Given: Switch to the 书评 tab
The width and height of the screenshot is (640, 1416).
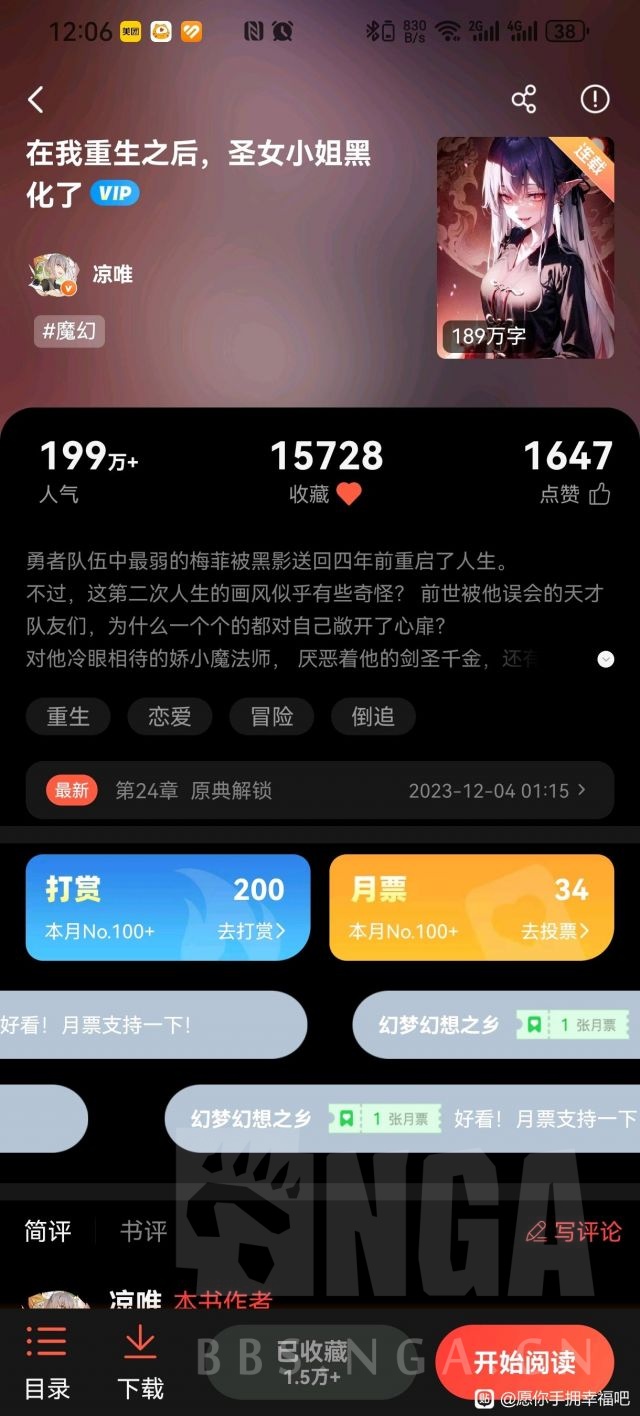Looking at the screenshot, I should [x=144, y=1231].
